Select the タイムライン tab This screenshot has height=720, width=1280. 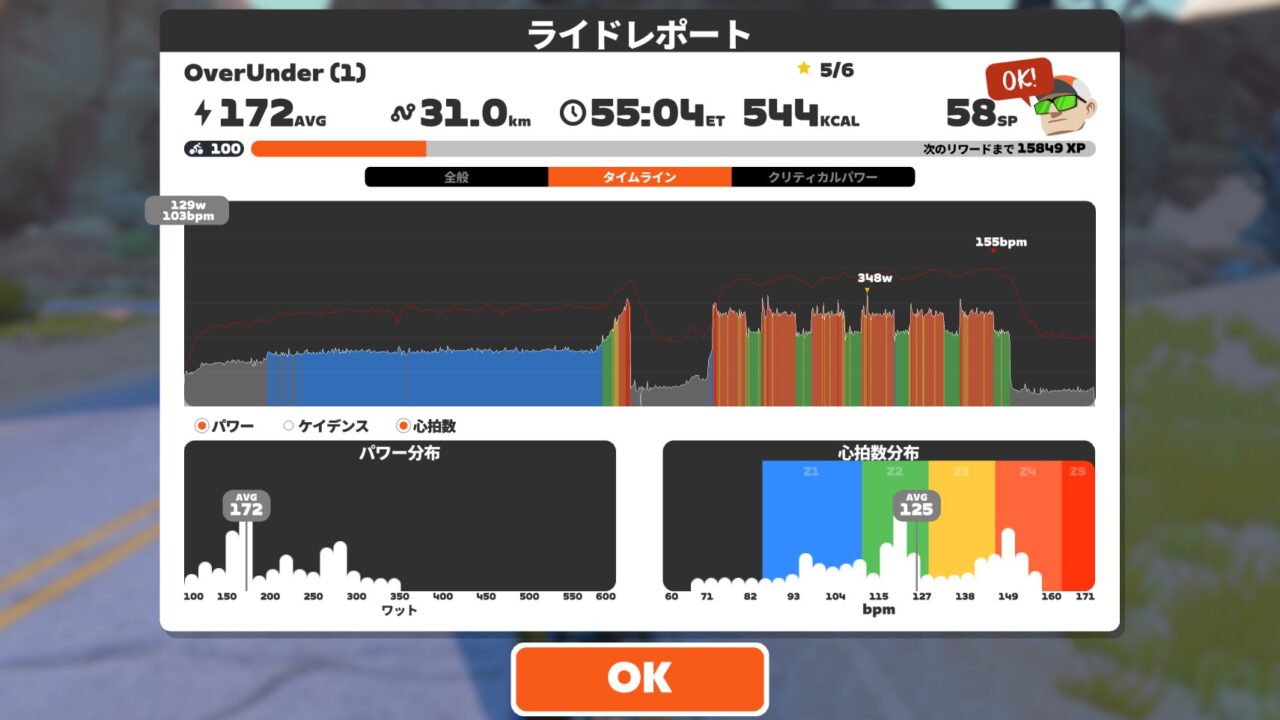pos(639,177)
